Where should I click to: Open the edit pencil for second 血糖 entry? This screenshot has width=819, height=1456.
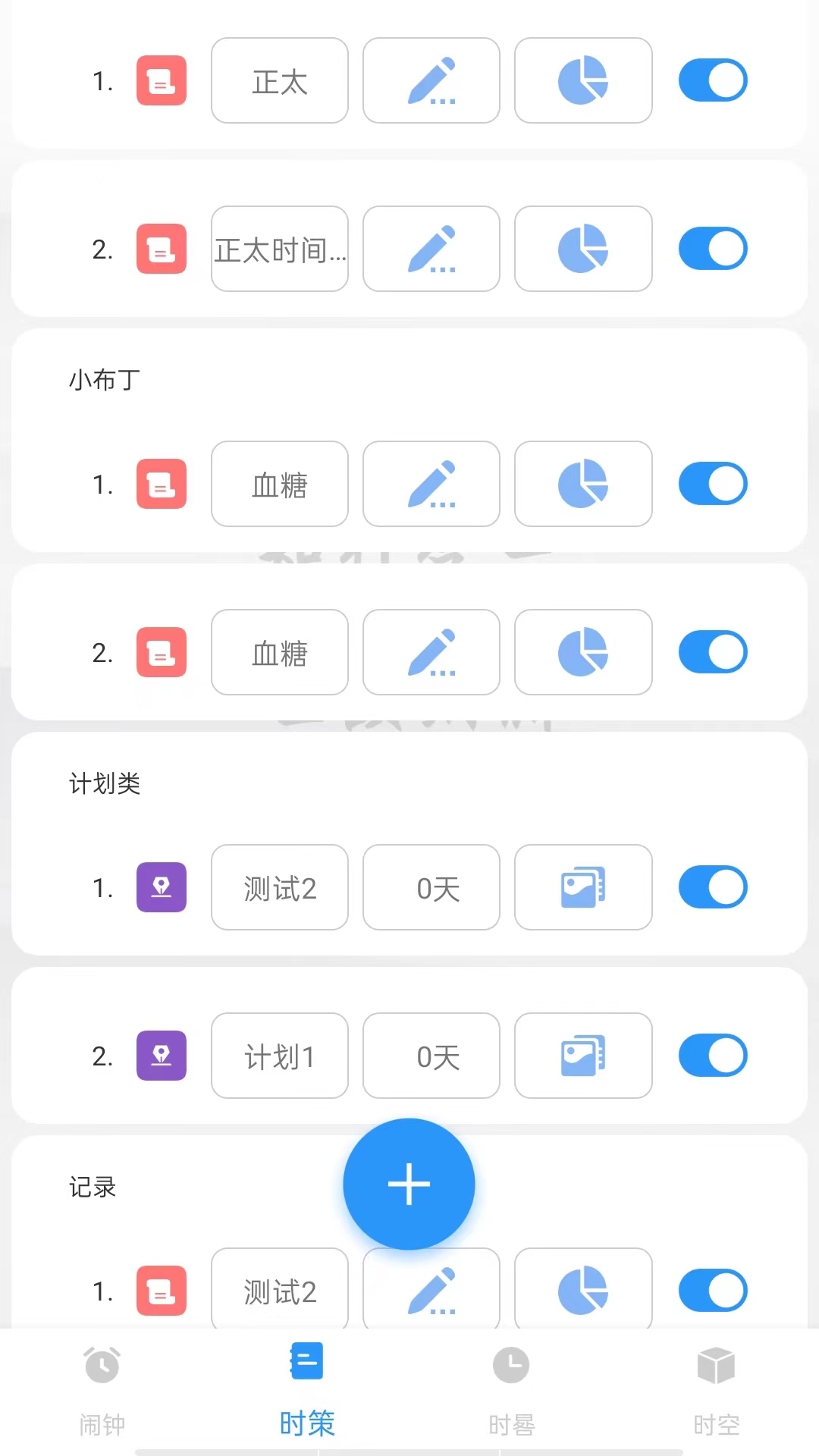tap(431, 652)
